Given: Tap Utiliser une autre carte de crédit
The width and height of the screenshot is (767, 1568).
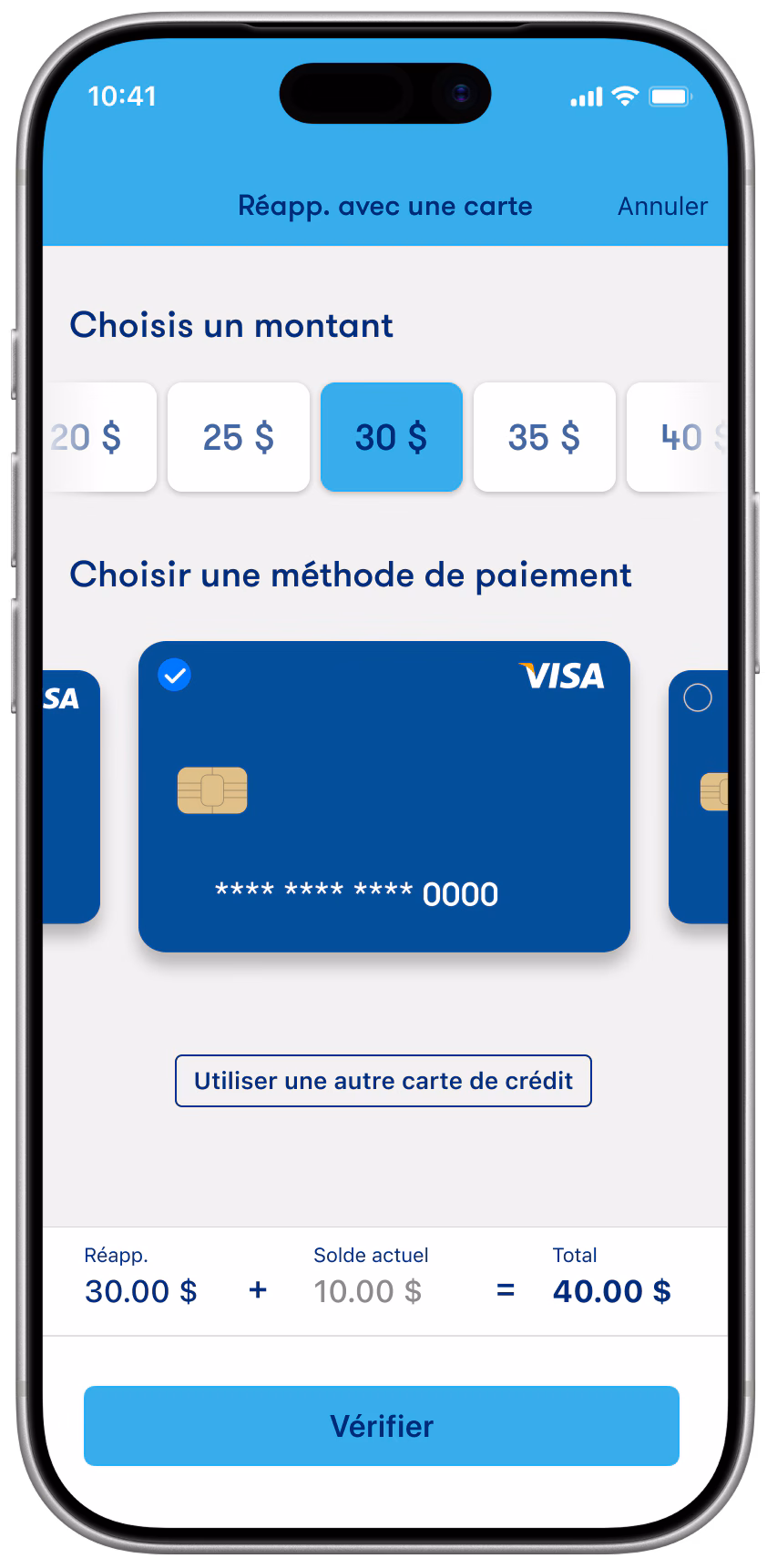Looking at the screenshot, I should pyautogui.click(x=383, y=1081).
